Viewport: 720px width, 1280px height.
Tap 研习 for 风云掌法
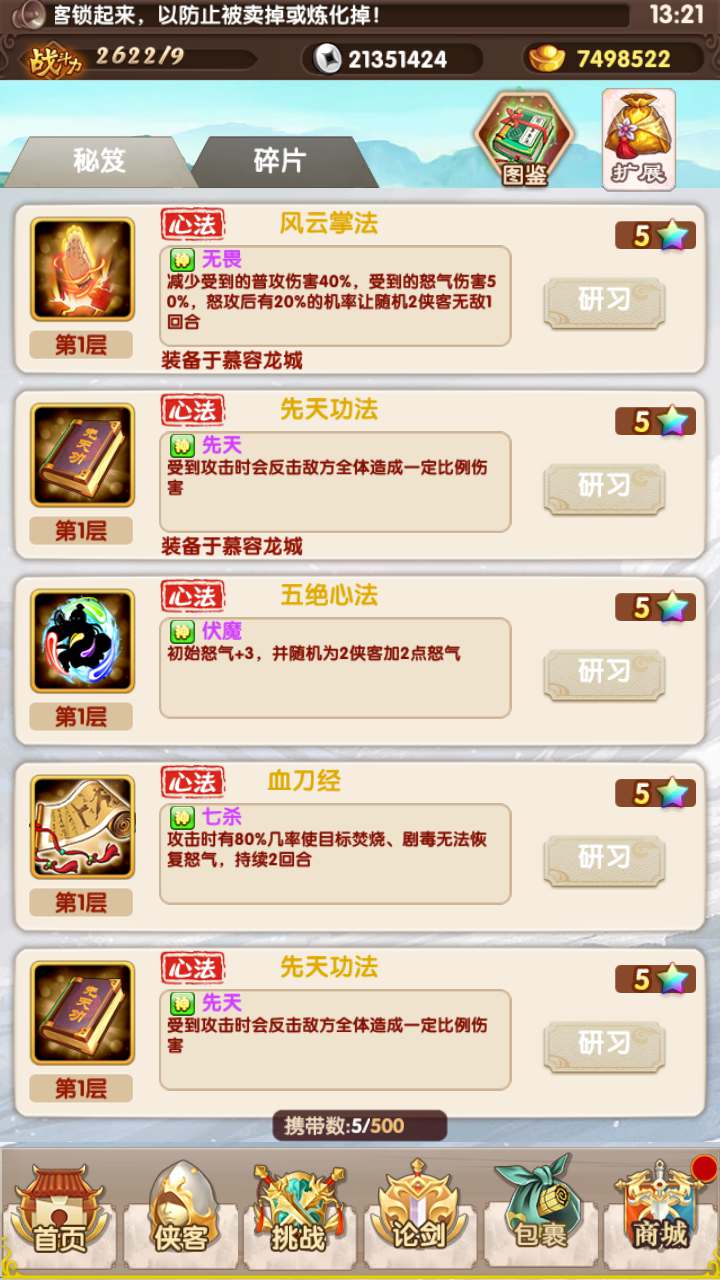(x=604, y=302)
